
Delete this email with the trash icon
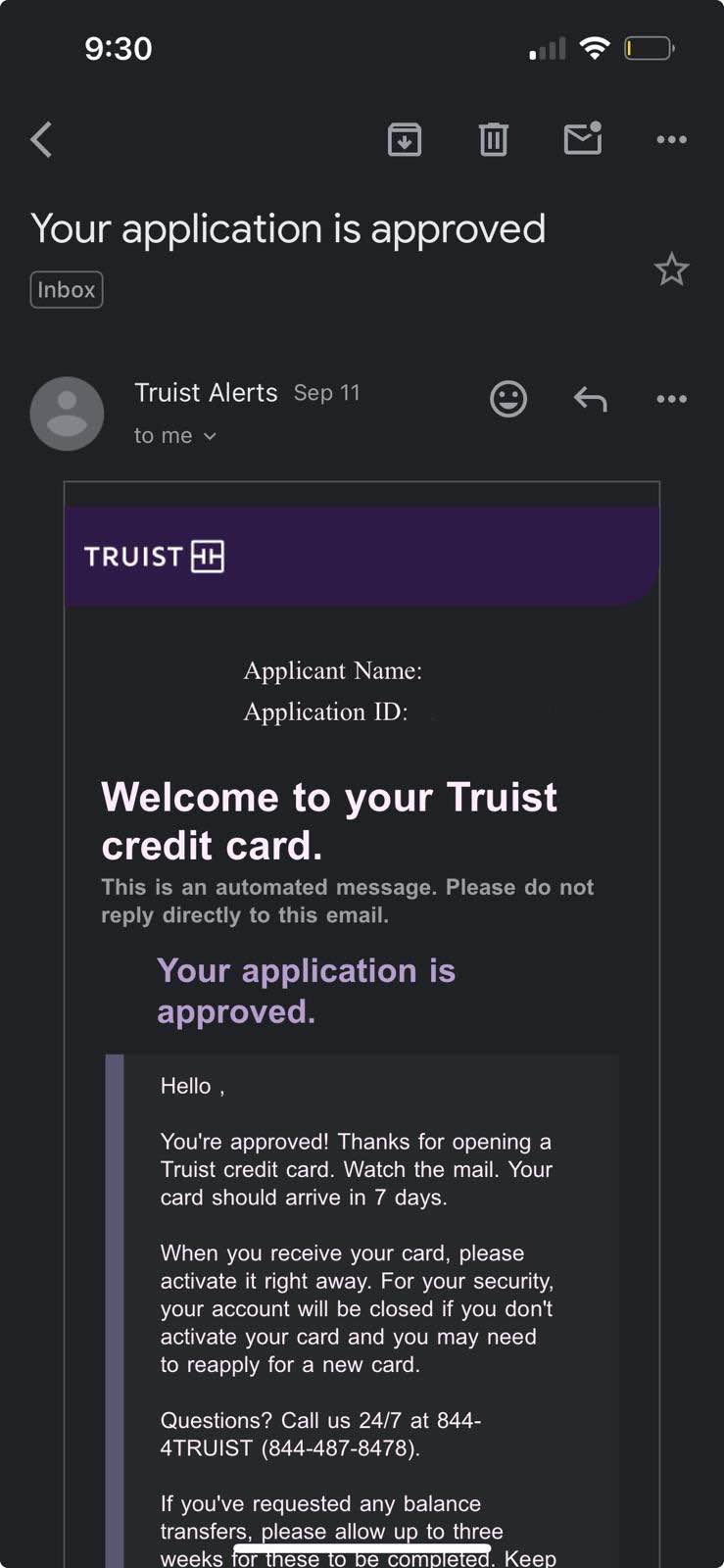click(494, 139)
